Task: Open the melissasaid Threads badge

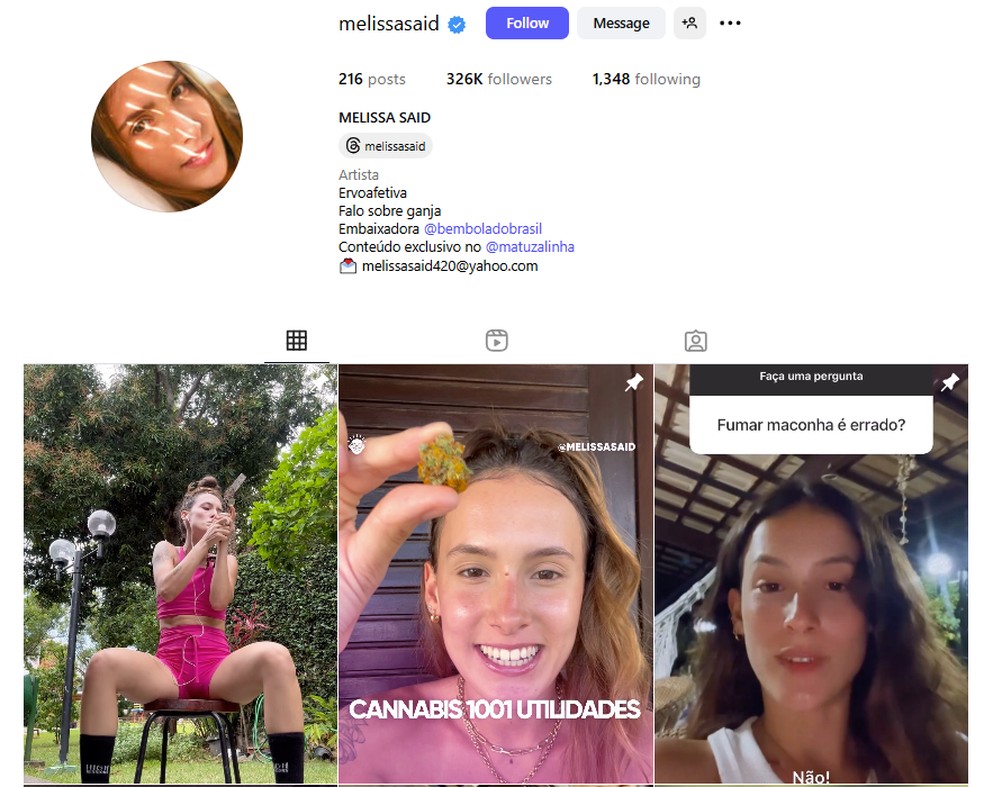Action: click(386, 146)
